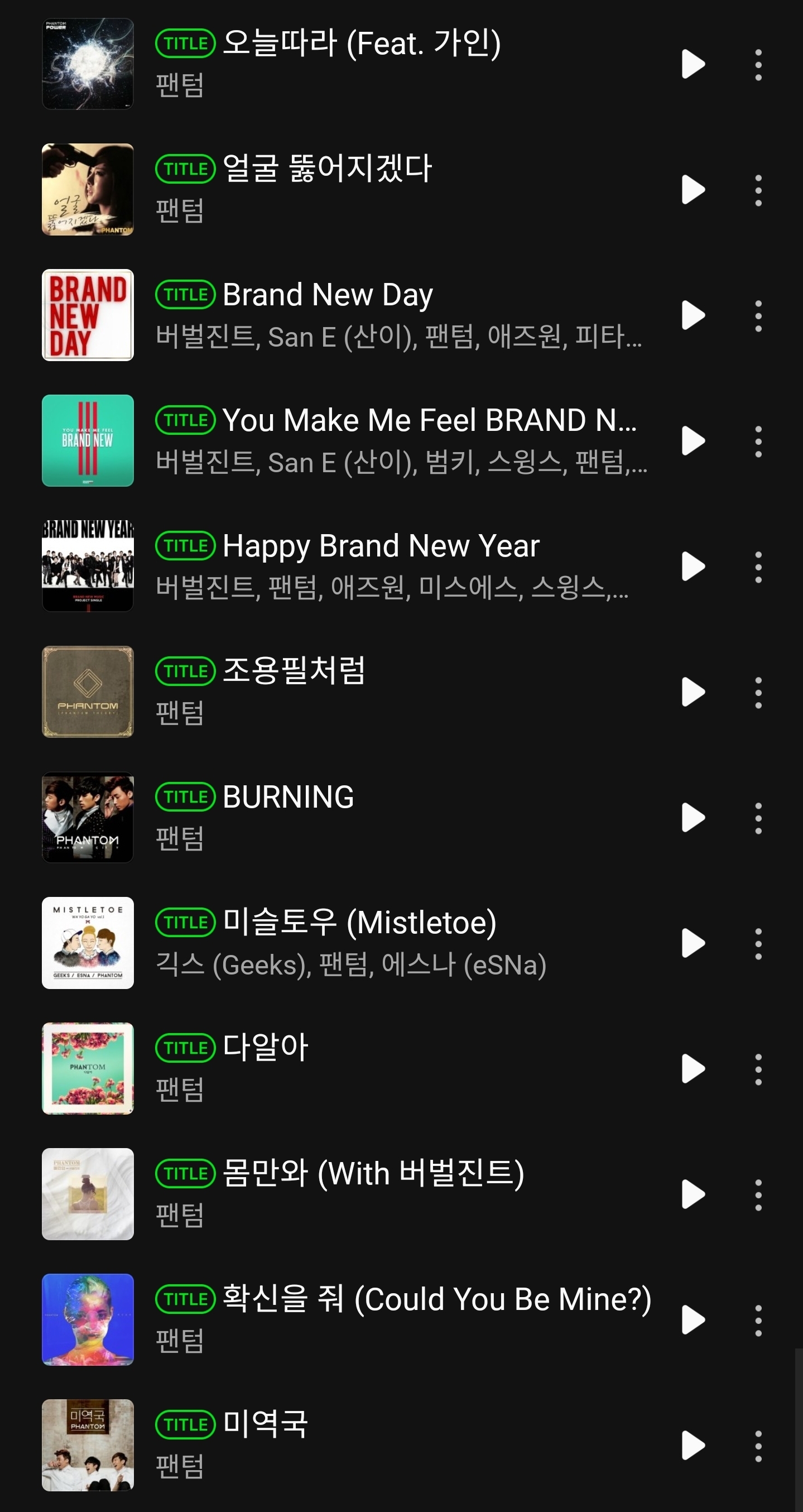
Task: Open the 조용필처럼 album cover
Action: tap(88, 692)
